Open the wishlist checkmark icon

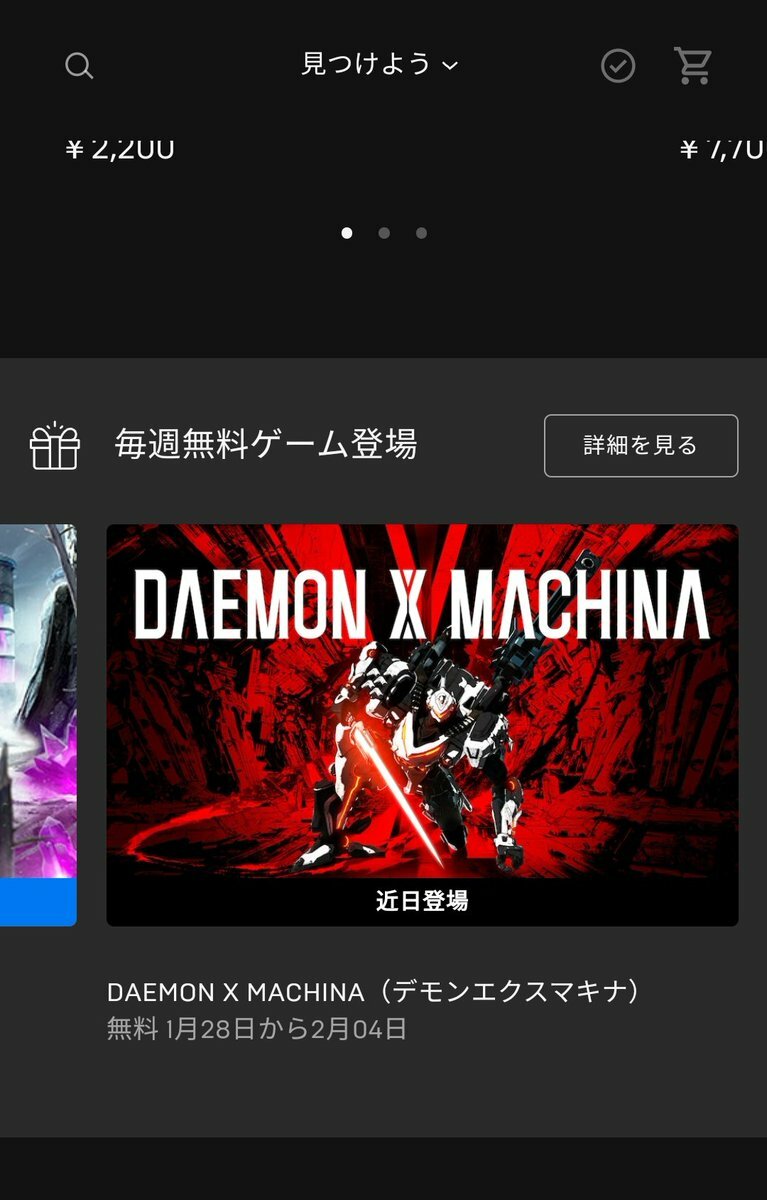pyautogui.click(x=618, y=66)
